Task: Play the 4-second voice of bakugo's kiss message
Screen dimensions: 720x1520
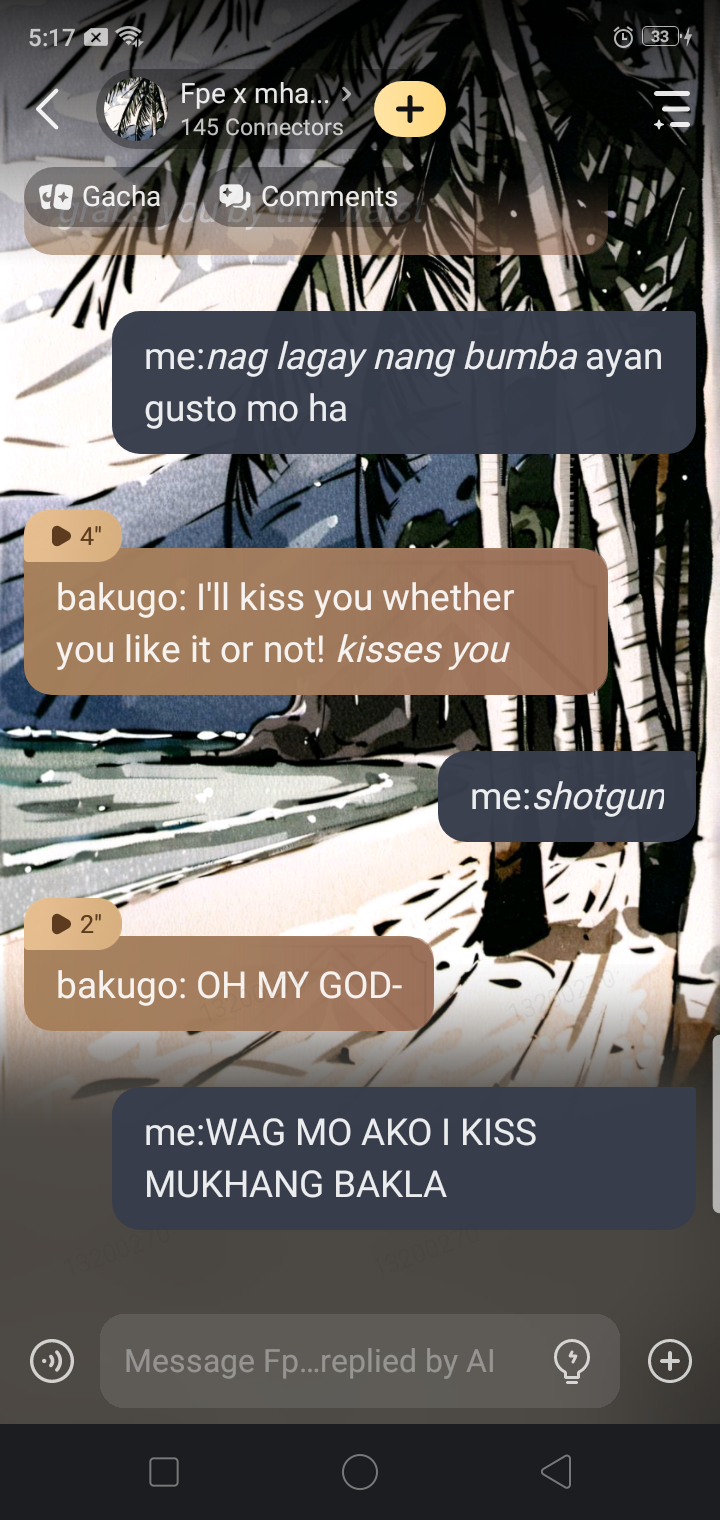Action: (x=73, y=536)
